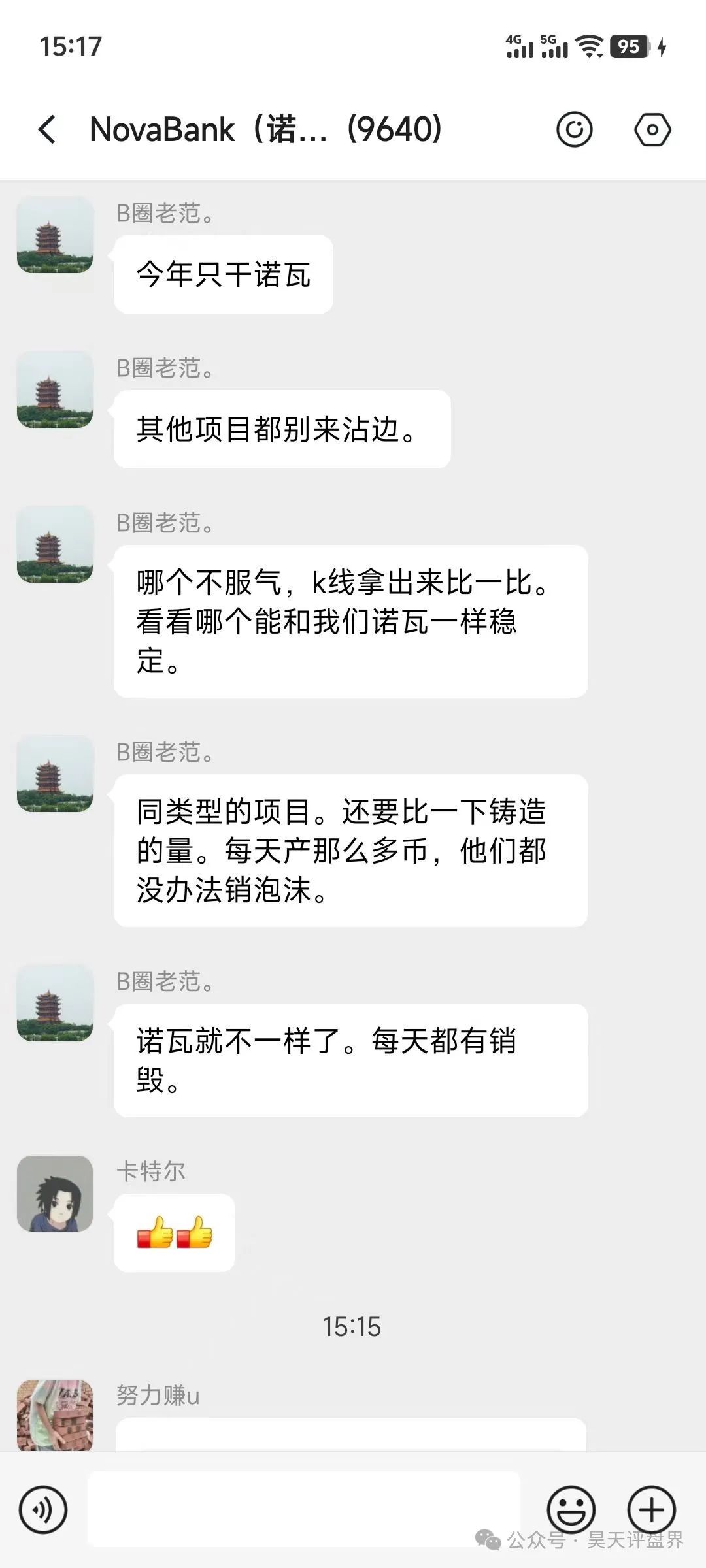
Task: Switch to voice message input
Action: [43, 1510]
